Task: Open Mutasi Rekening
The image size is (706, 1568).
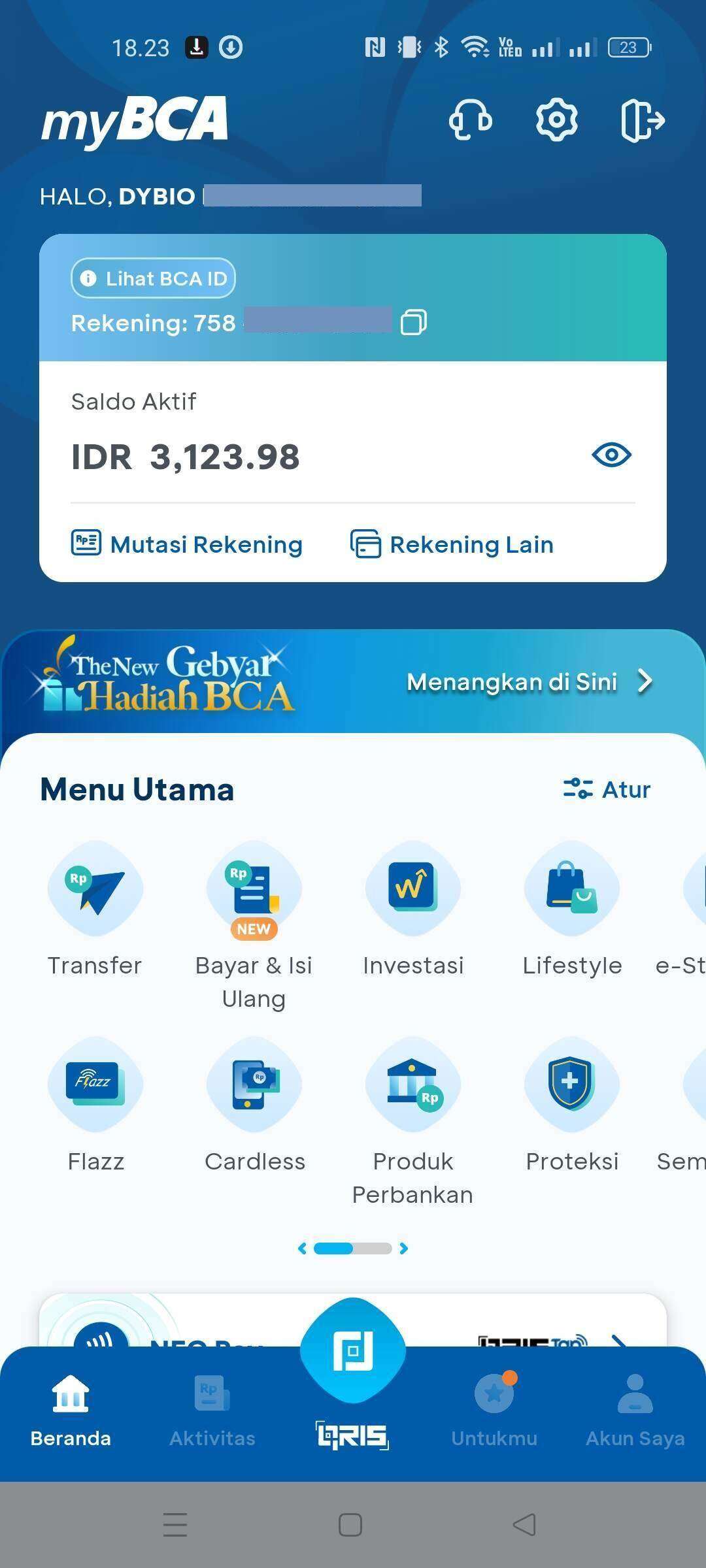Action: (187, 544)
